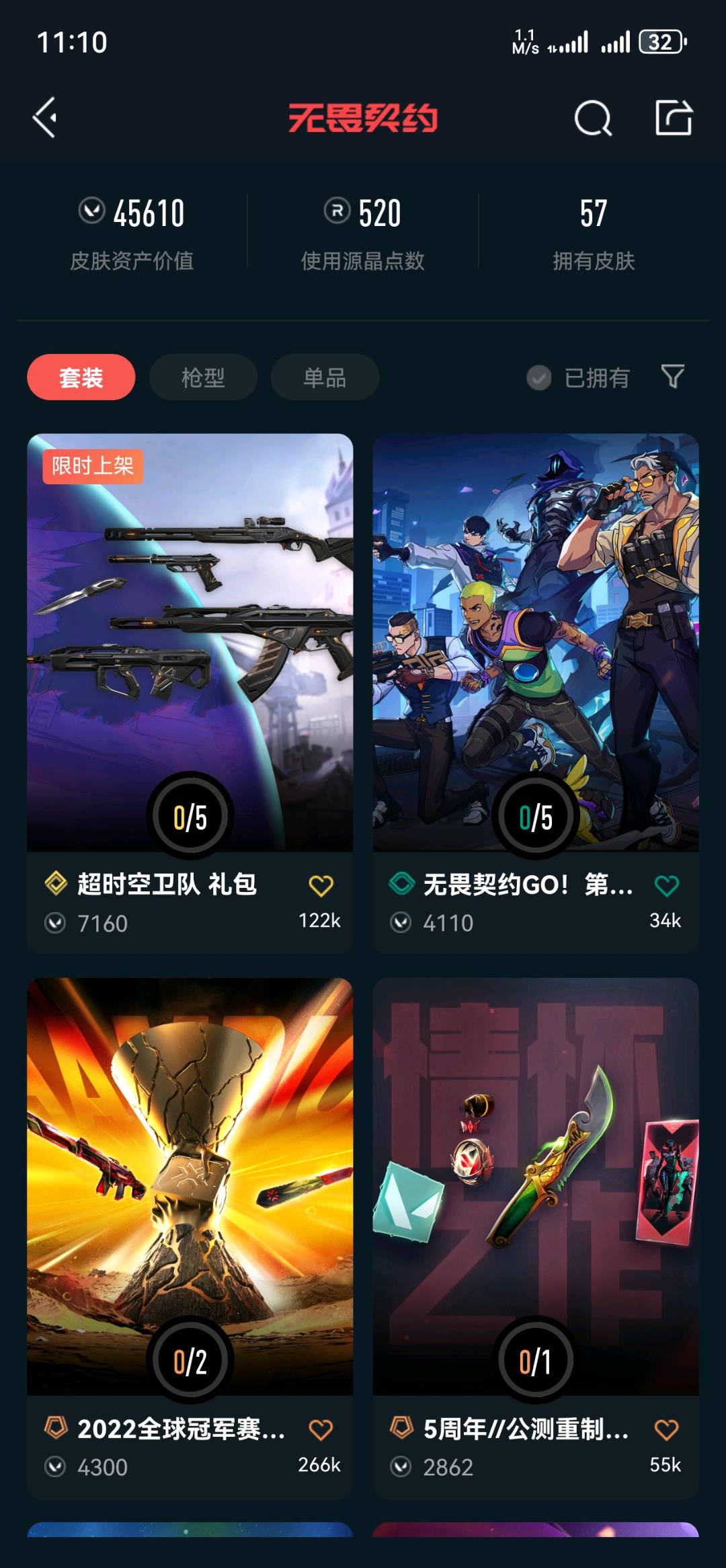This screenshot has width=726, height=1568.
Task: Favorite the 无畏契约GO! bundle
Action: [x=666, y=885]
